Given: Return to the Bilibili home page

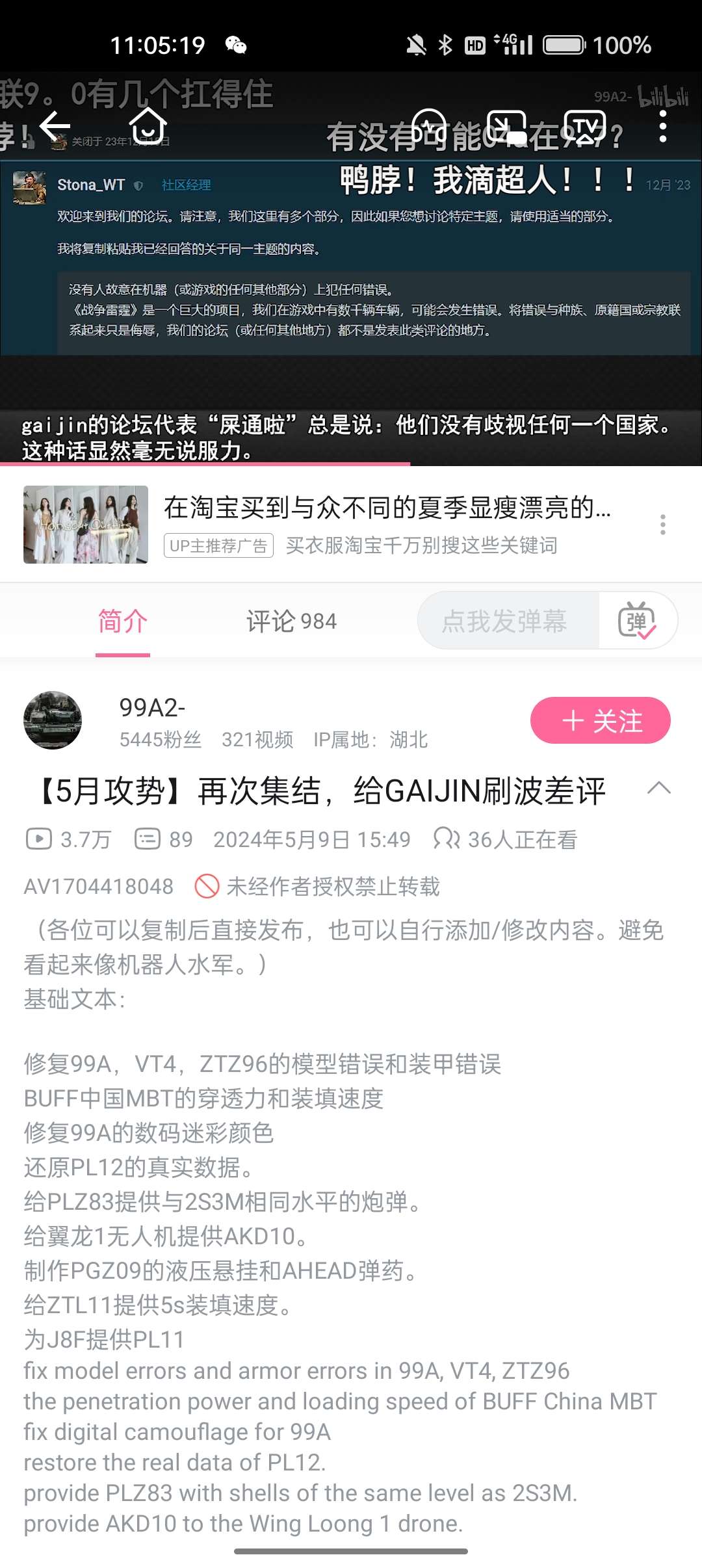Looking at the screenshot, I should click(x=148, y=125).
